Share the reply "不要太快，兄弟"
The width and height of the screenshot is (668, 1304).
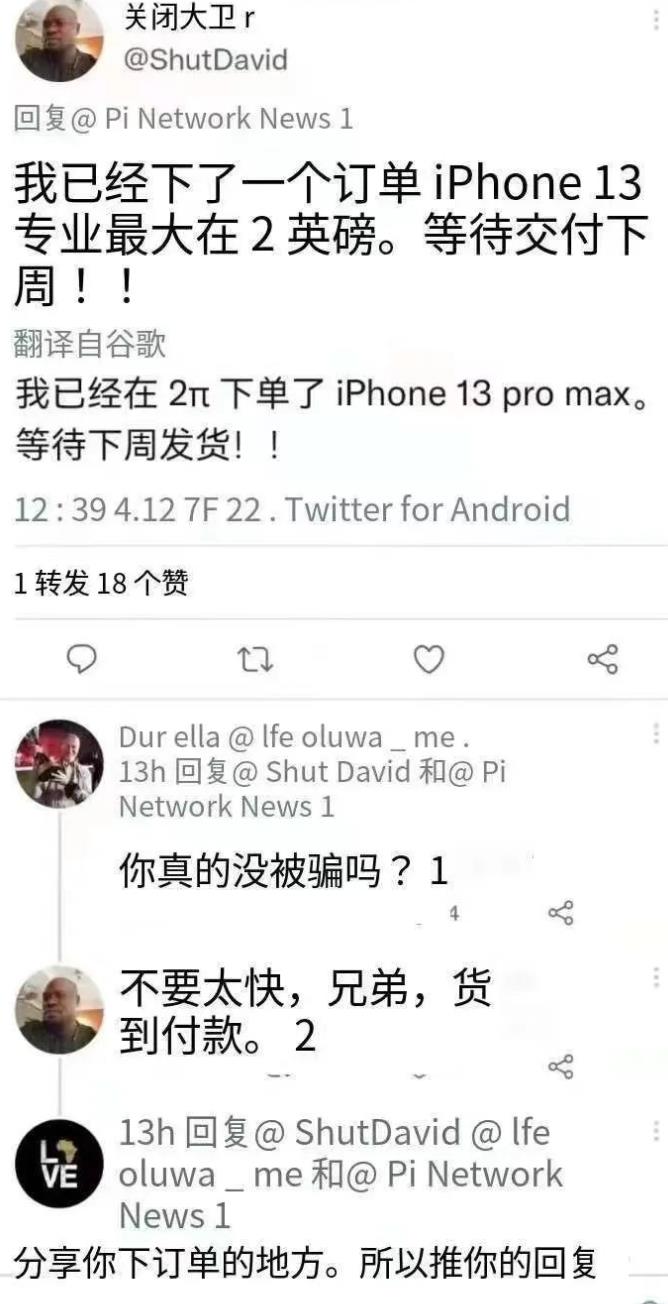[561, 1066]
